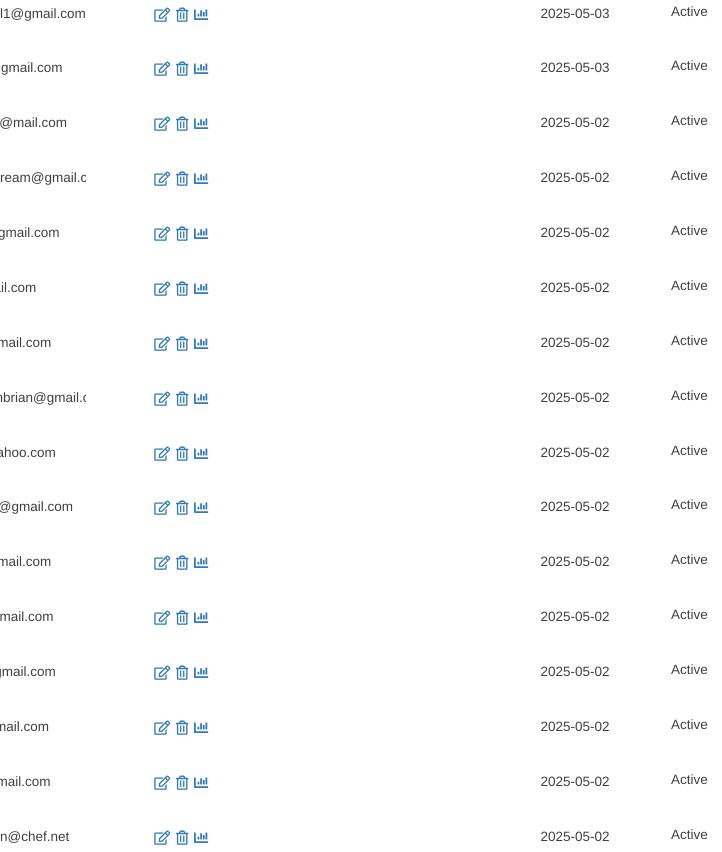
Task: Edit the brian@gmail user row
Action: click(x=161, y=399)
